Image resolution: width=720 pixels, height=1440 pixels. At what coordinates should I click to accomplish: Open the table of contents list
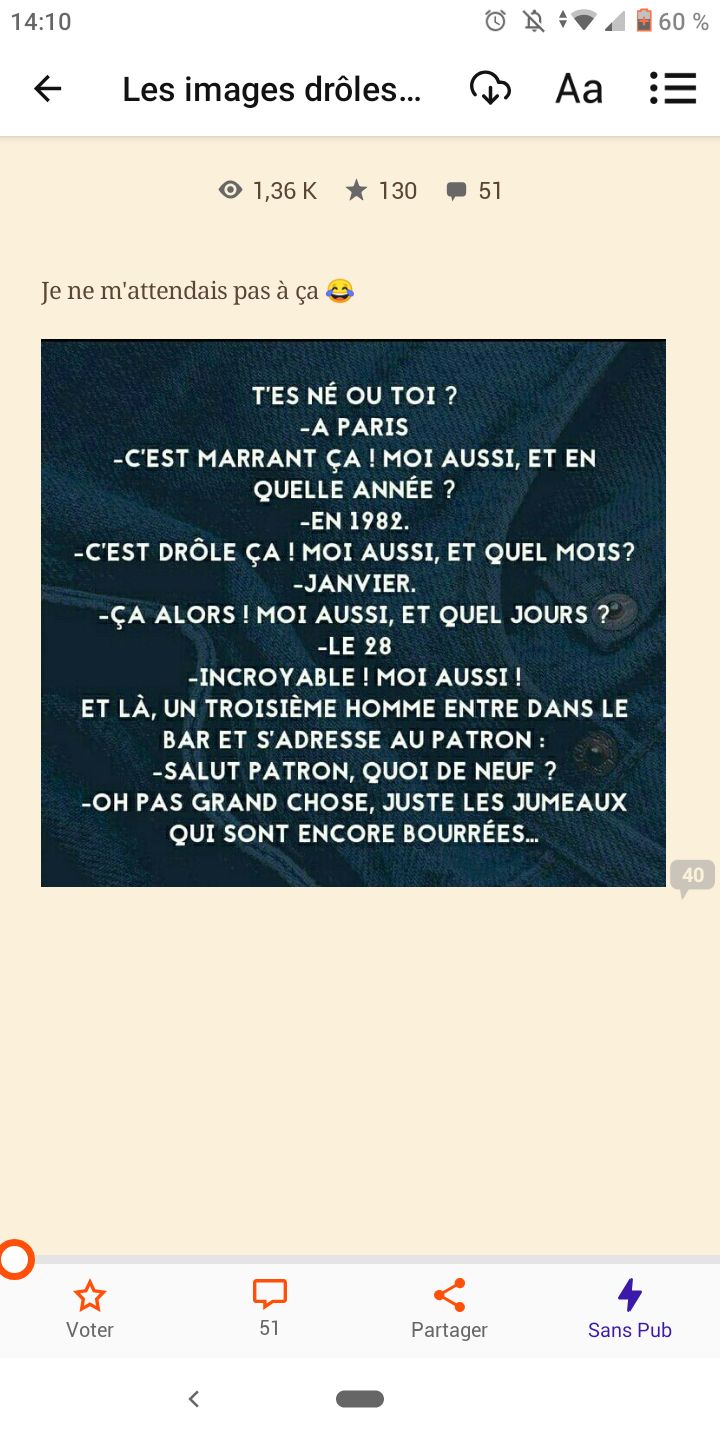tap(672, 89)
